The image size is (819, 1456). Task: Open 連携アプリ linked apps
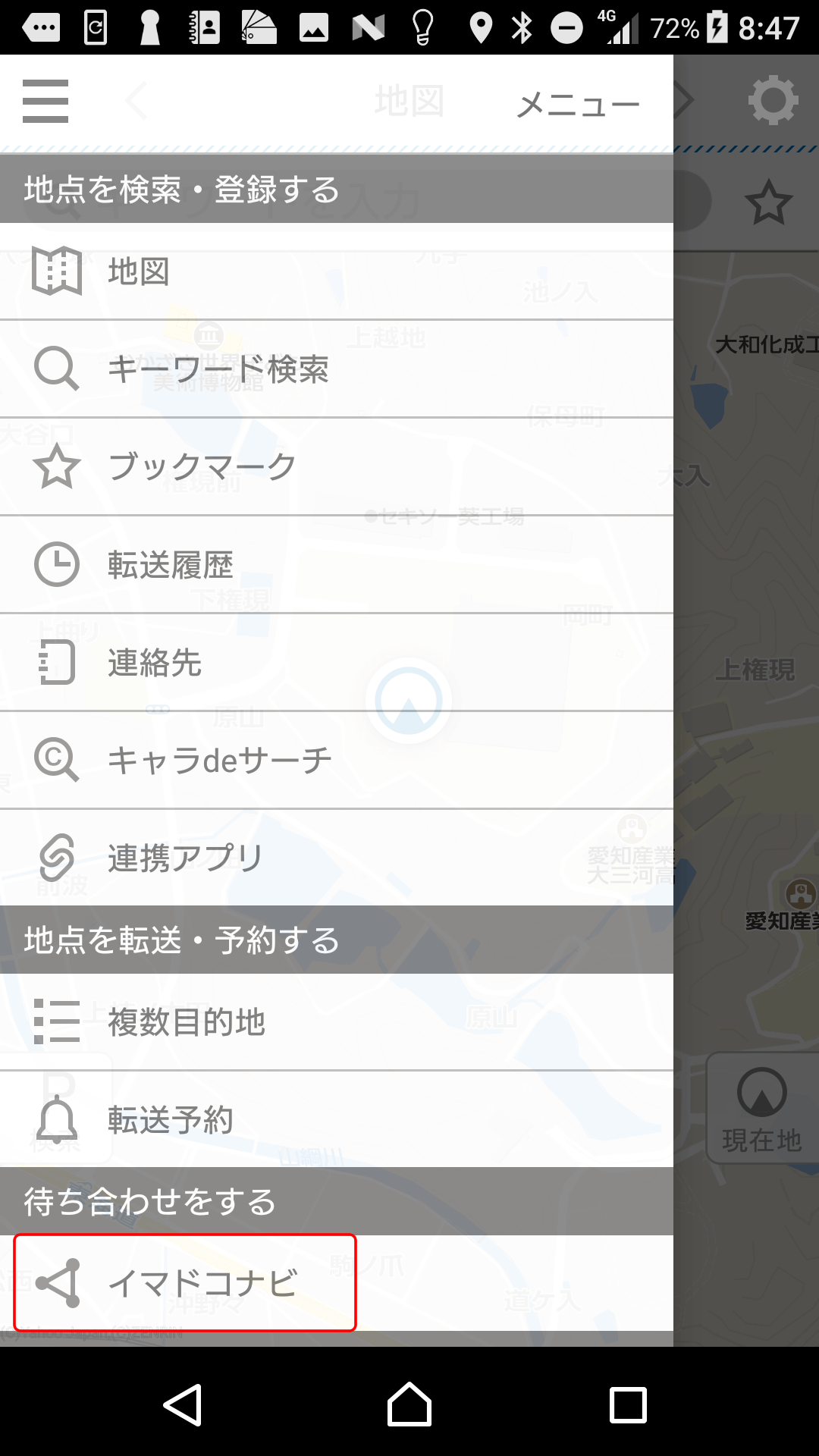(337, 858)
